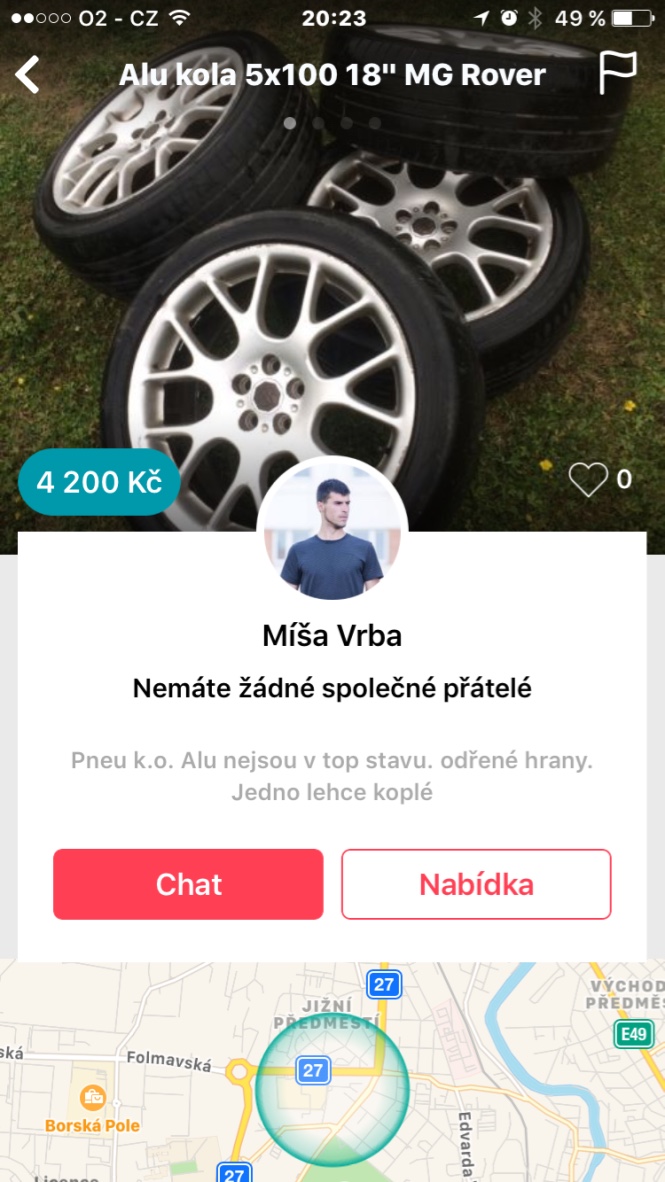Make an offer via Nabídka button

[x=476, y=884]
